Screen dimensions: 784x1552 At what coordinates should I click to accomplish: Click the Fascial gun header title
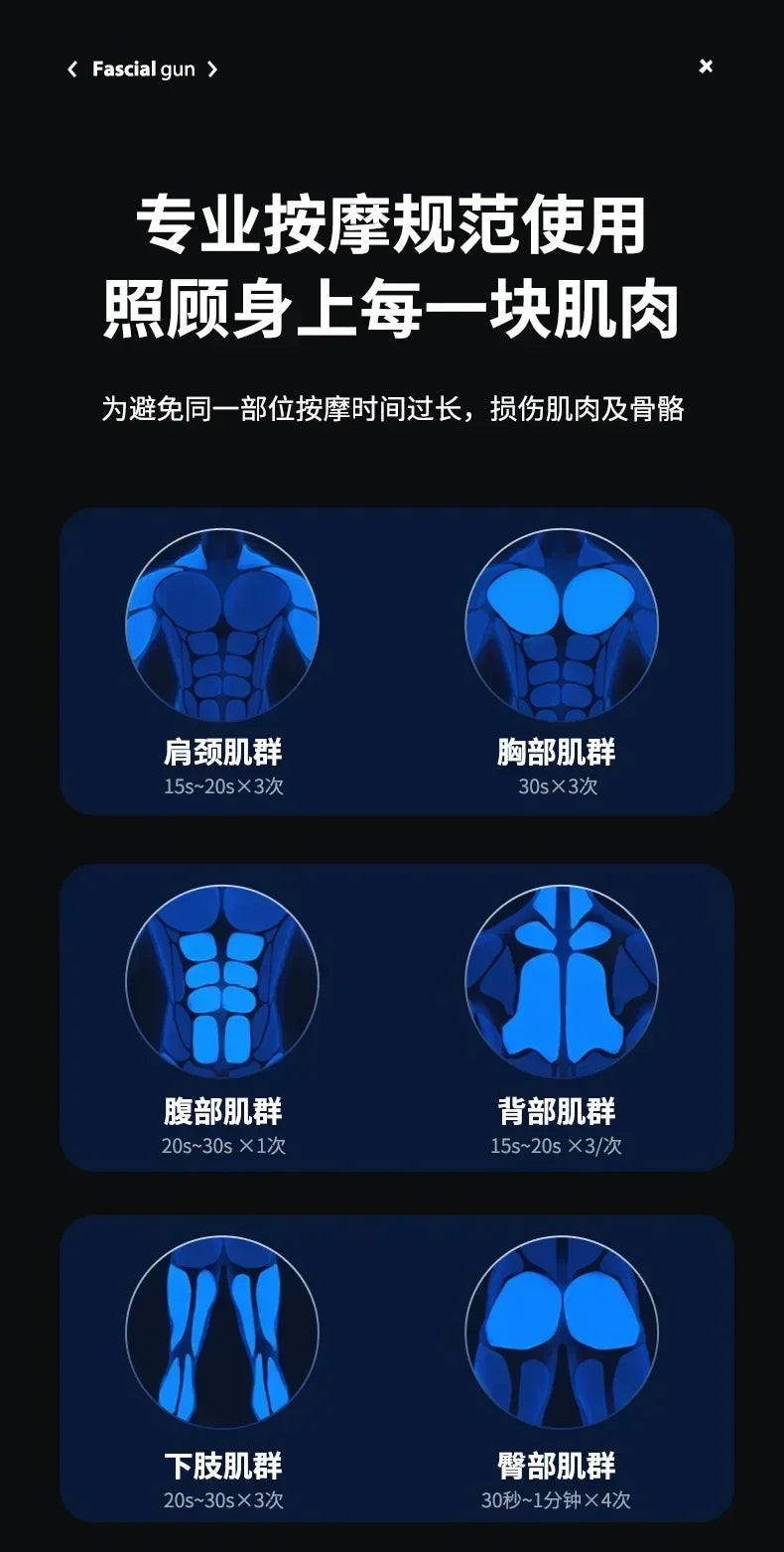coord(141,69)
